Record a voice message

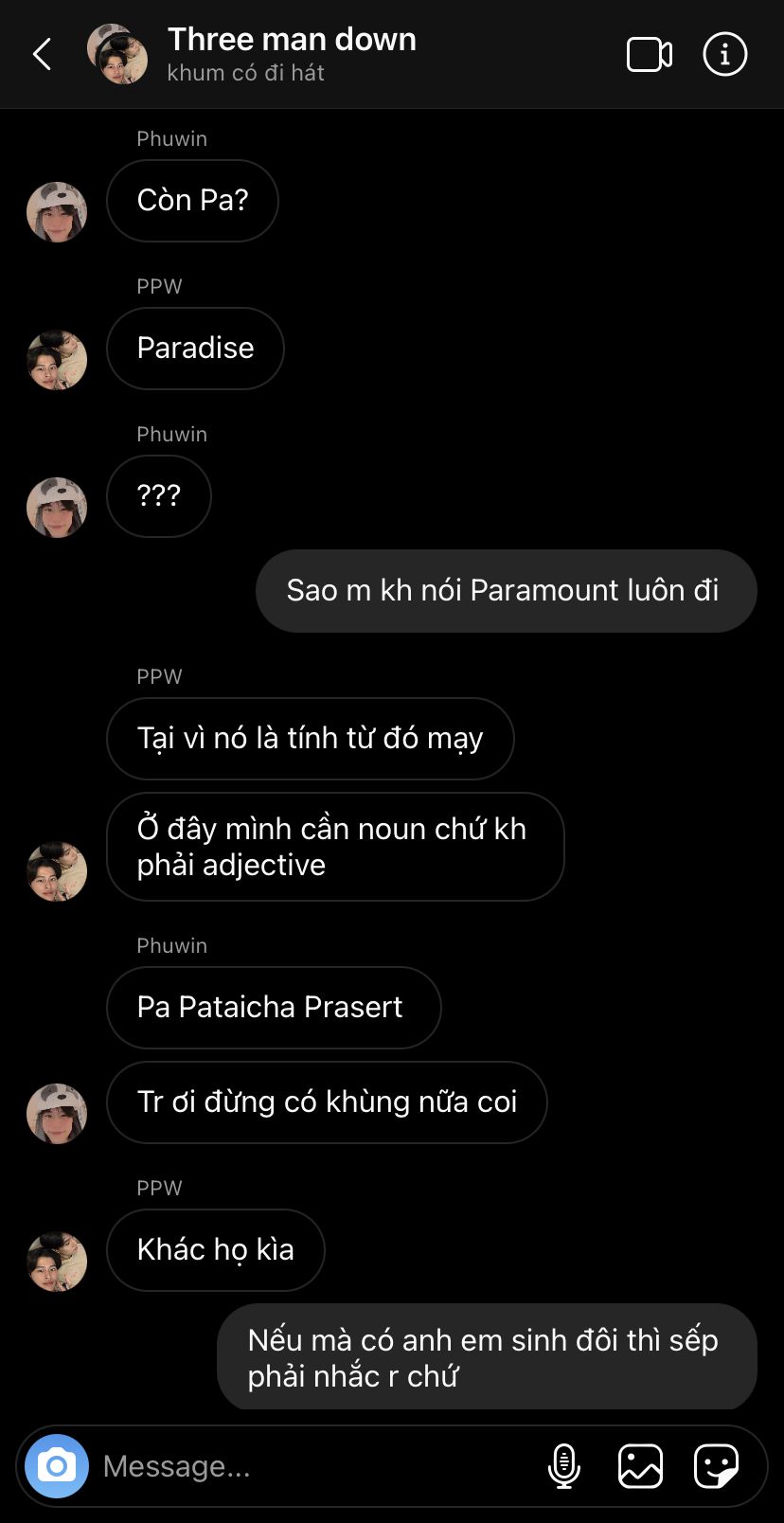564,1466
